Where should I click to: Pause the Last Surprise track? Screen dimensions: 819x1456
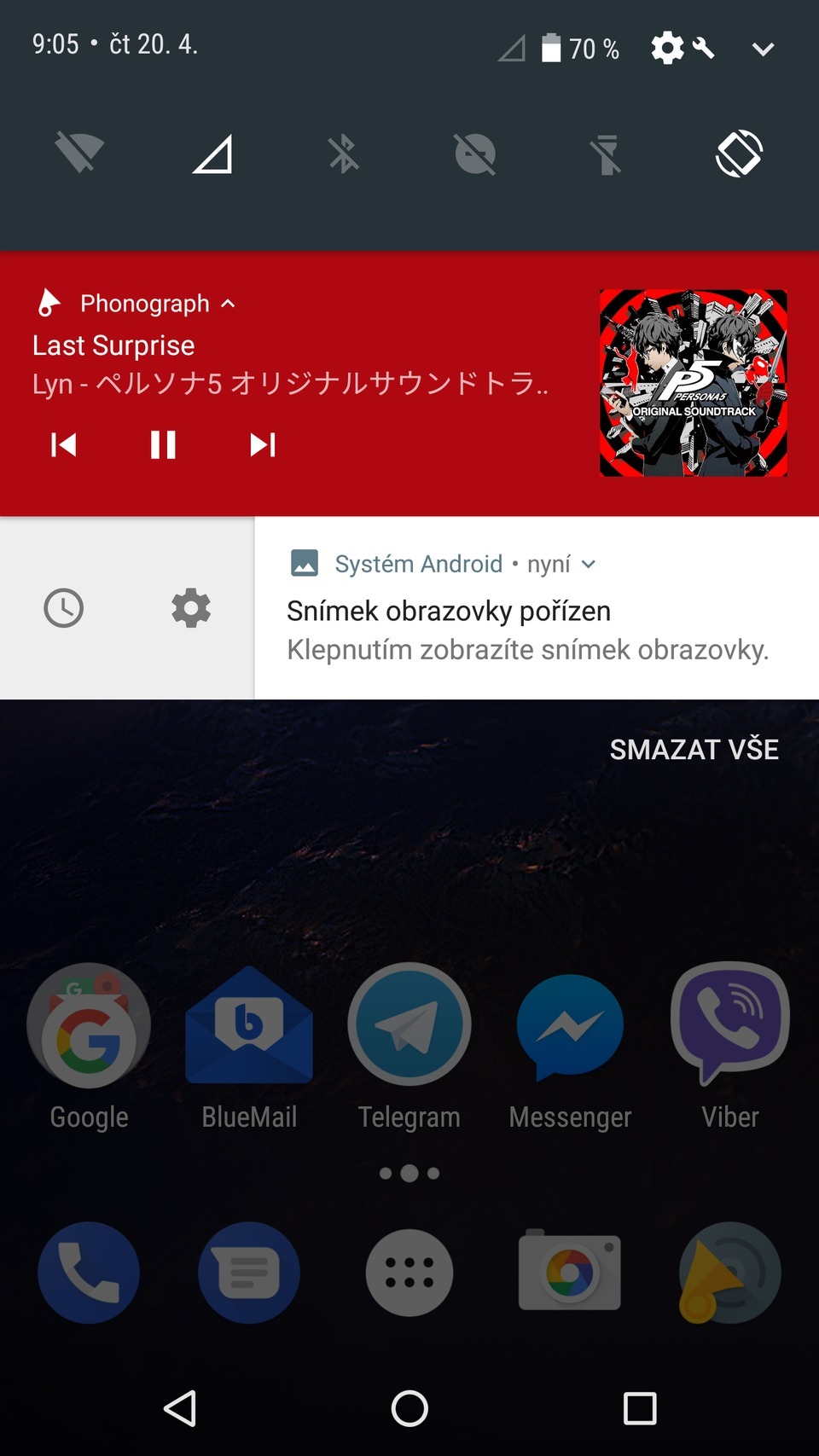(164, 444)
